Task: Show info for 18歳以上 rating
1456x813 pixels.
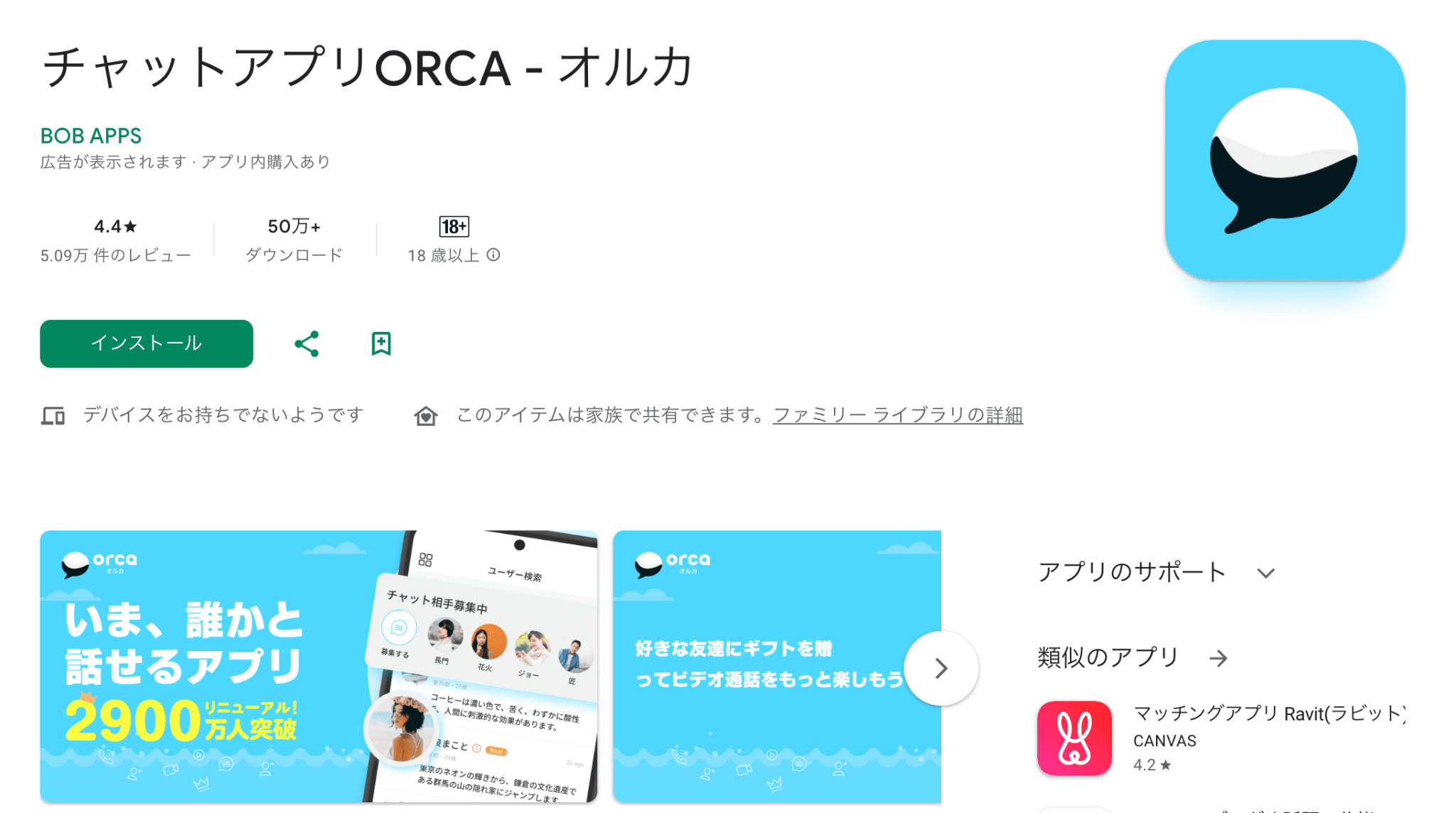Action: coord(493,255)
